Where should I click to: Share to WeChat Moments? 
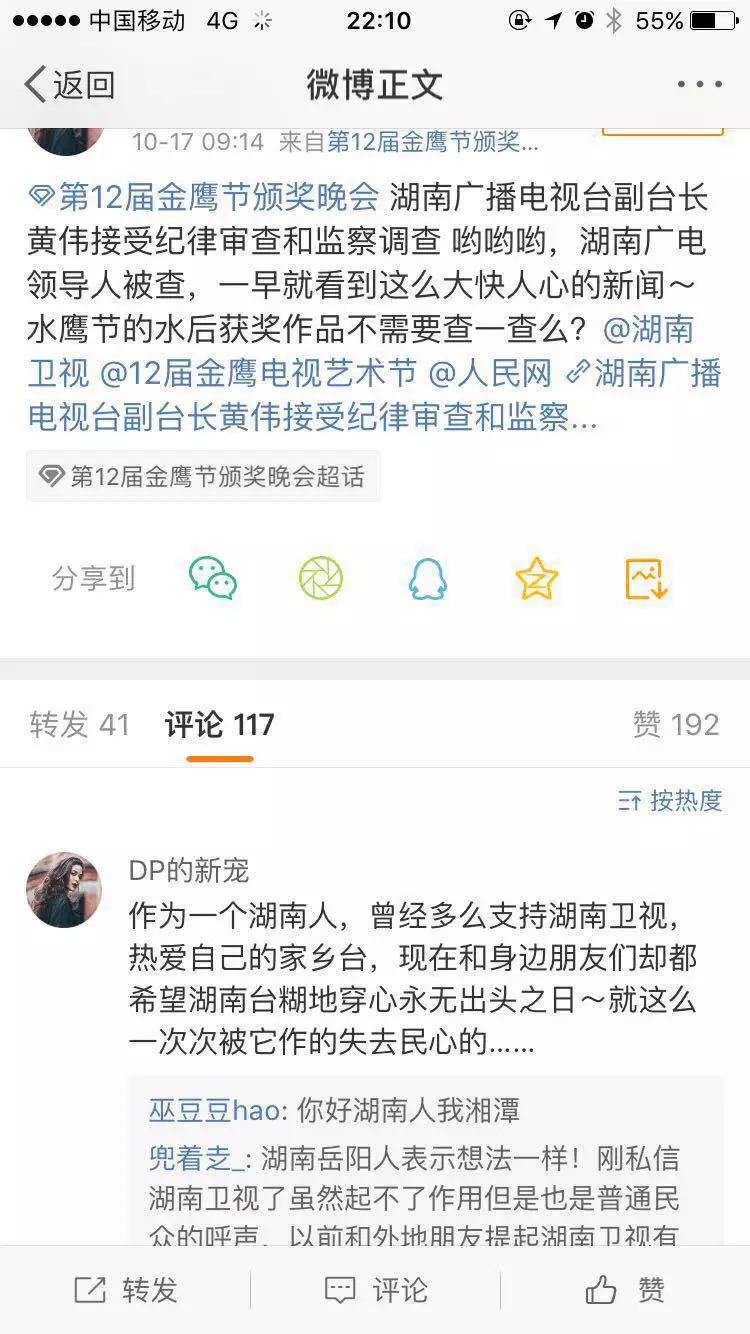click(321, 578)
